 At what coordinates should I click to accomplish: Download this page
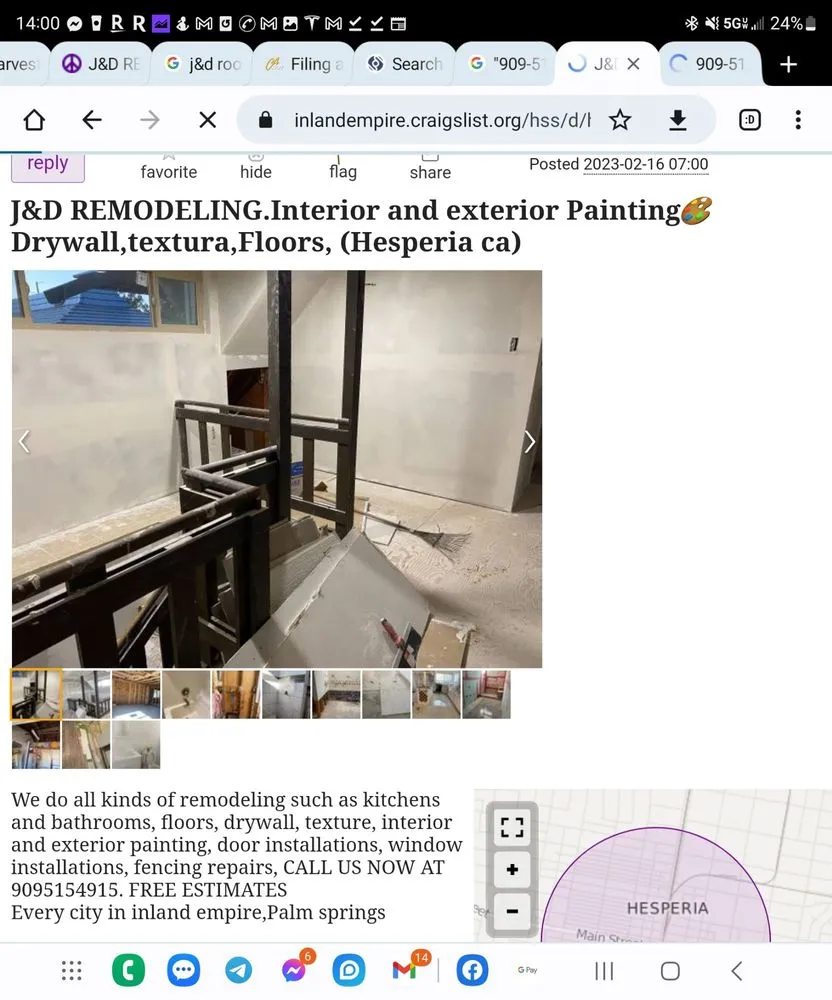click(678, 120)
